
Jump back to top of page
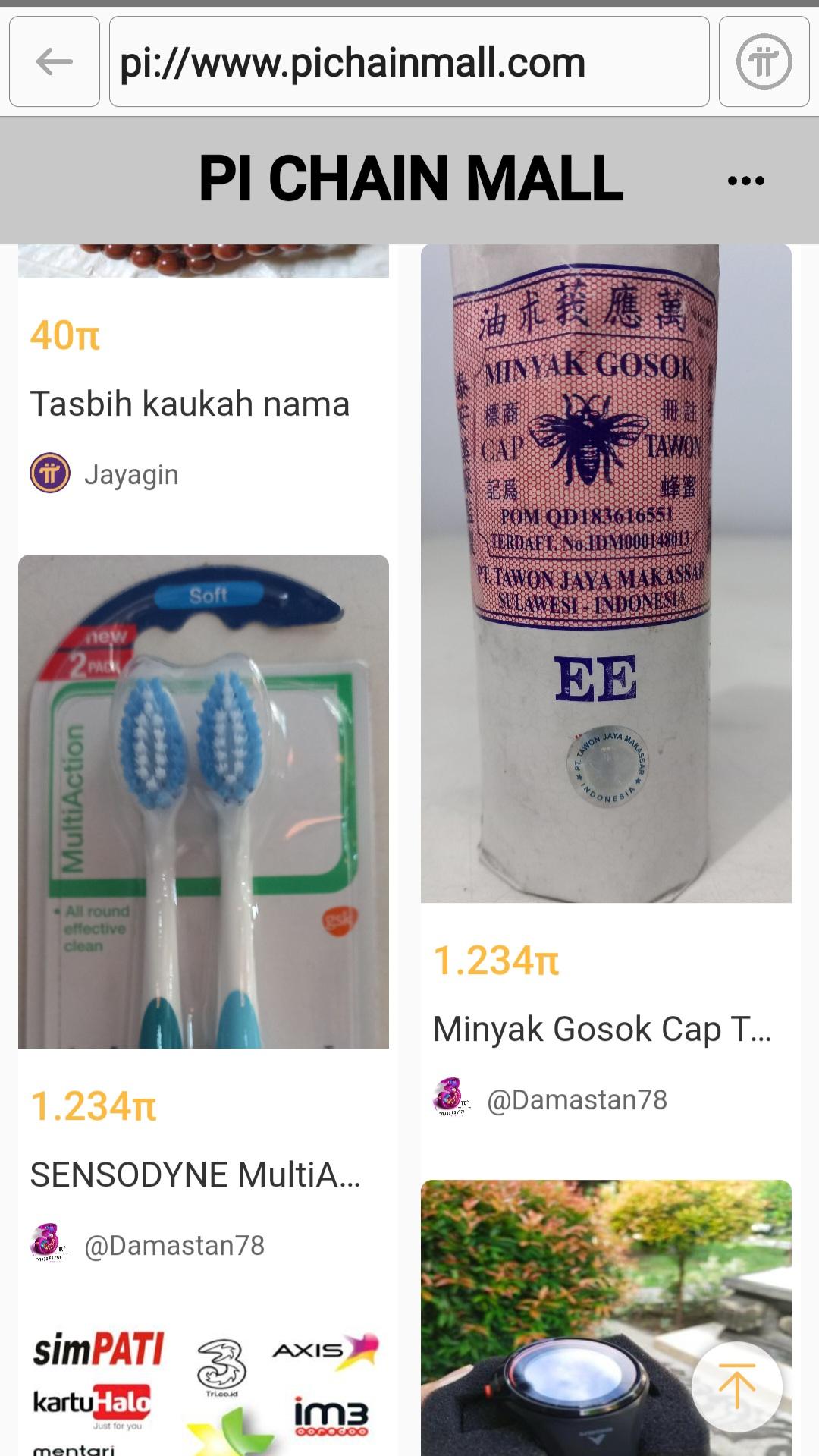[736, 1386]
